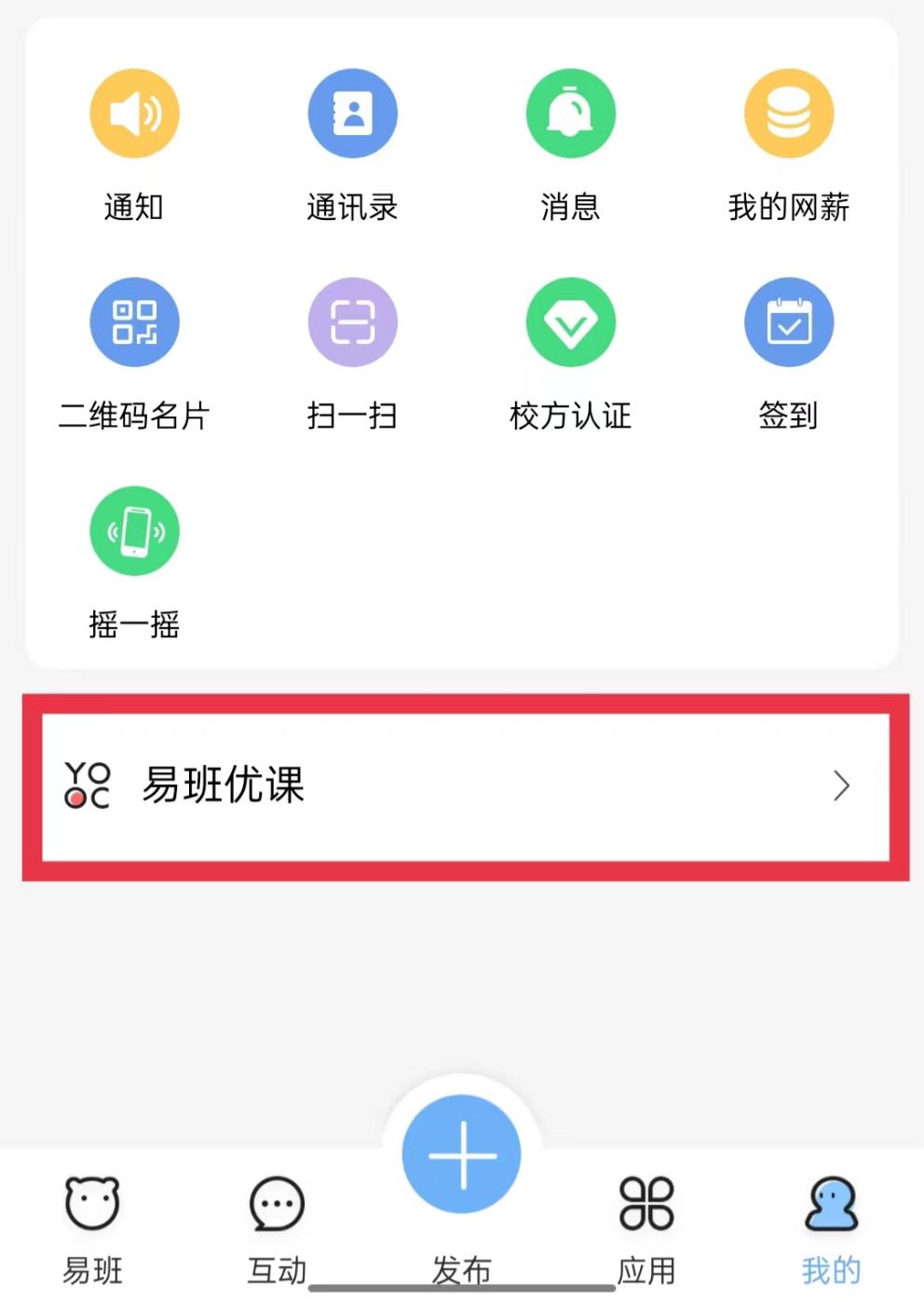The image size is (924, 1297).
Task: Switch to the 应用 tab
Action: coord(646,1225)
